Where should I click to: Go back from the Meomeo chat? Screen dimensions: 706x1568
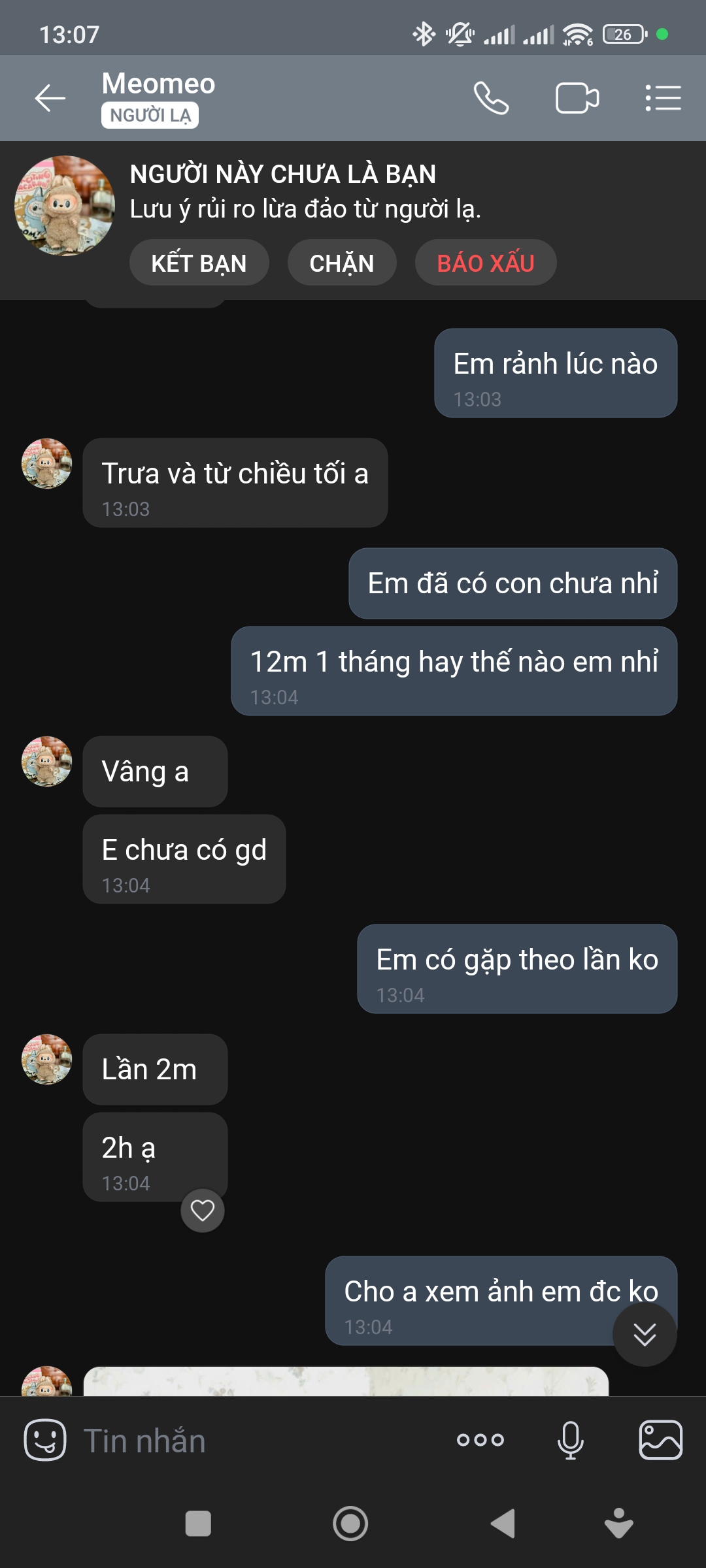50,99
